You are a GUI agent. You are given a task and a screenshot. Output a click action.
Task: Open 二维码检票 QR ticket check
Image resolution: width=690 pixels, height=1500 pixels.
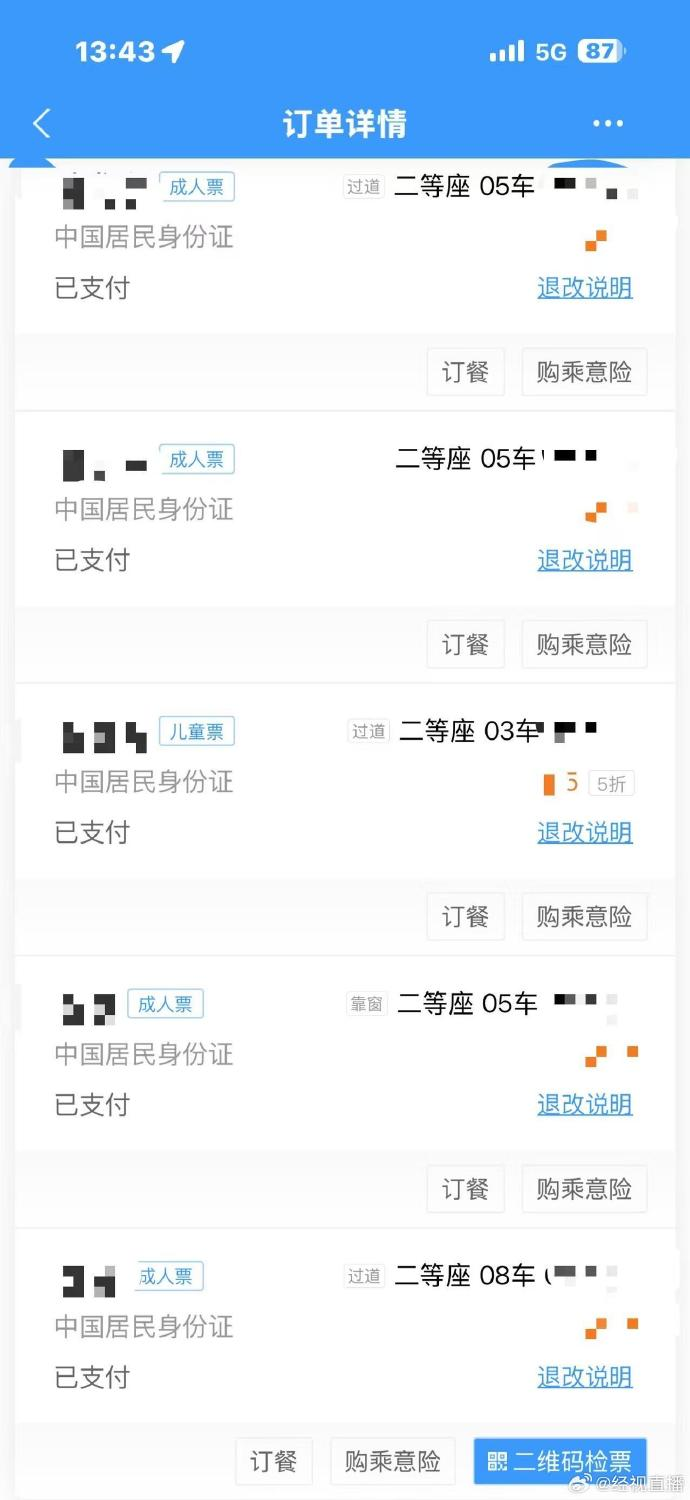pos(560,1461)
